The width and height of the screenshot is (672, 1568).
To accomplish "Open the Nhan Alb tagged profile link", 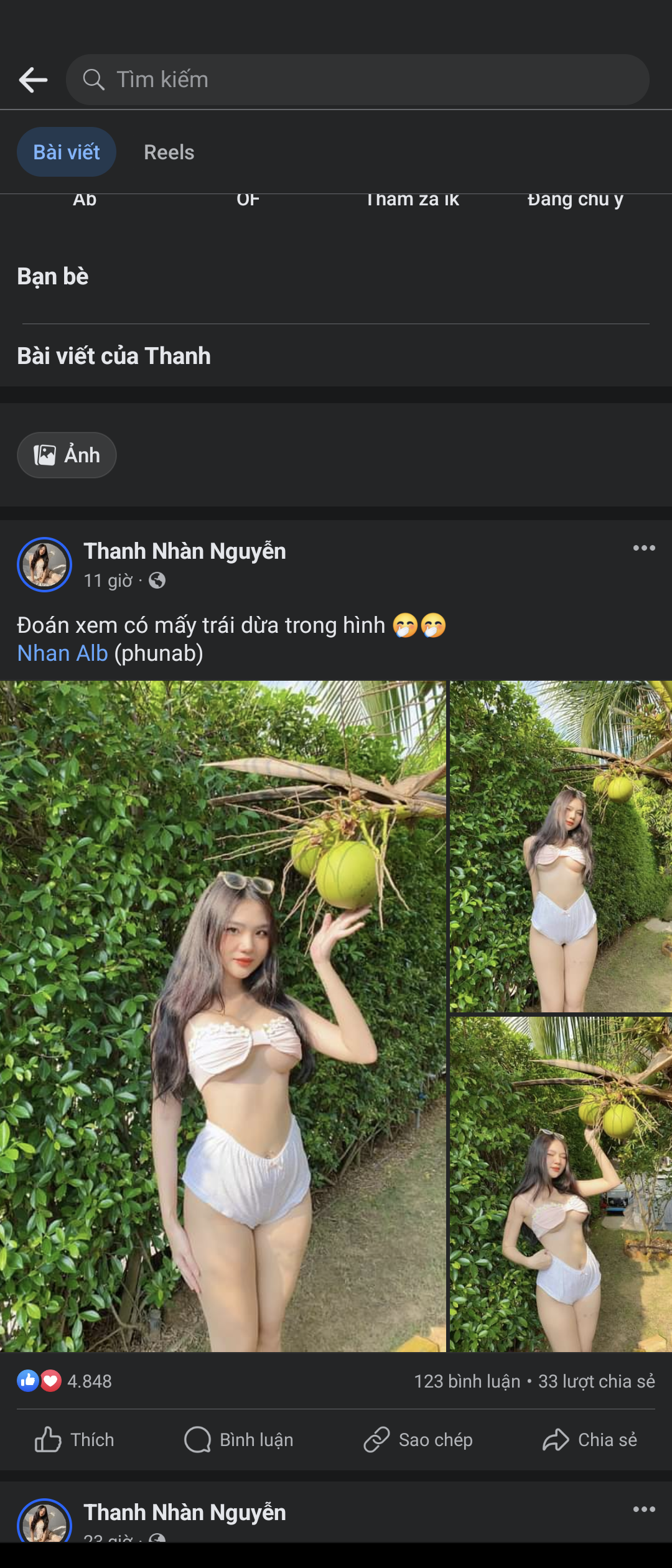I will (x=62, y=652).
